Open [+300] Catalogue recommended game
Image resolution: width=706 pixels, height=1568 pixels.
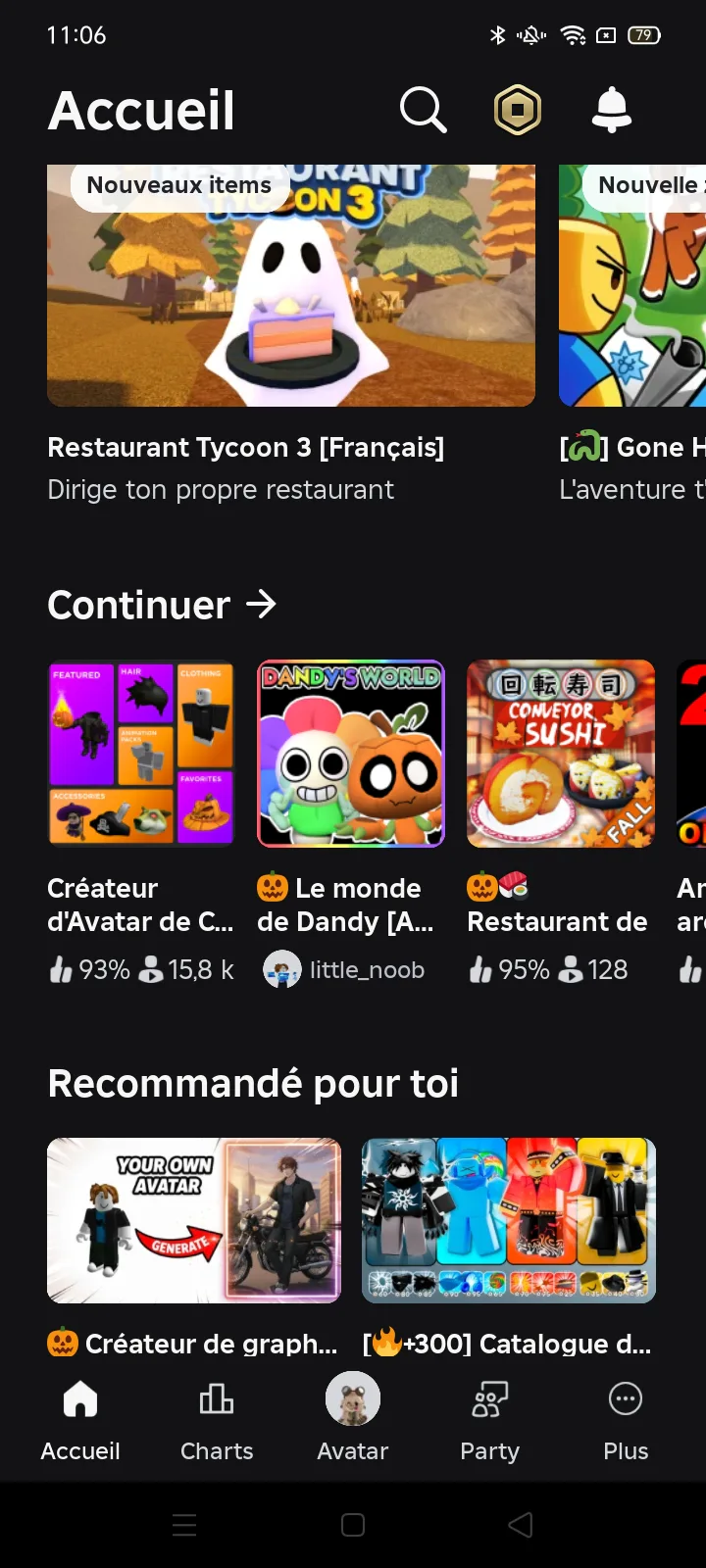508,1220
